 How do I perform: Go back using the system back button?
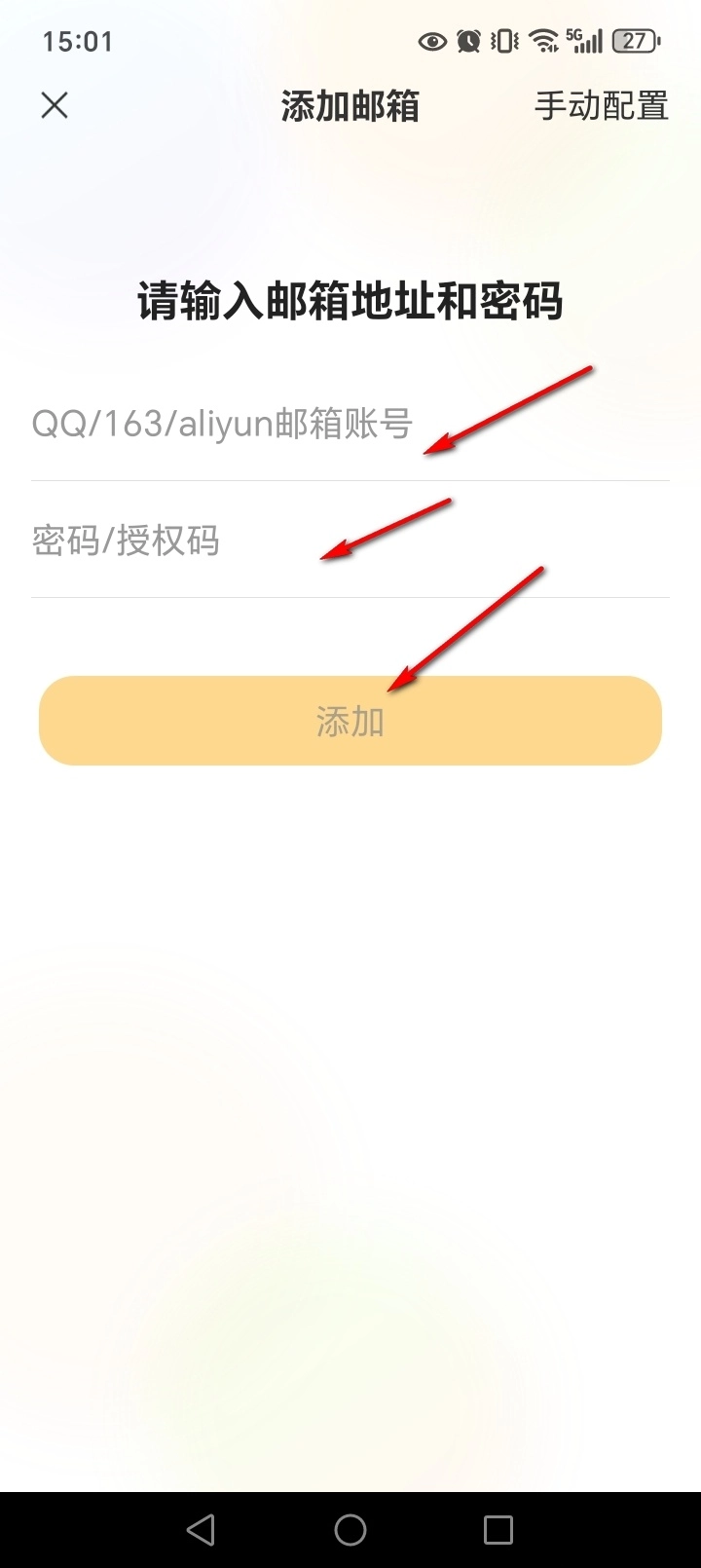pos(201,1530)
